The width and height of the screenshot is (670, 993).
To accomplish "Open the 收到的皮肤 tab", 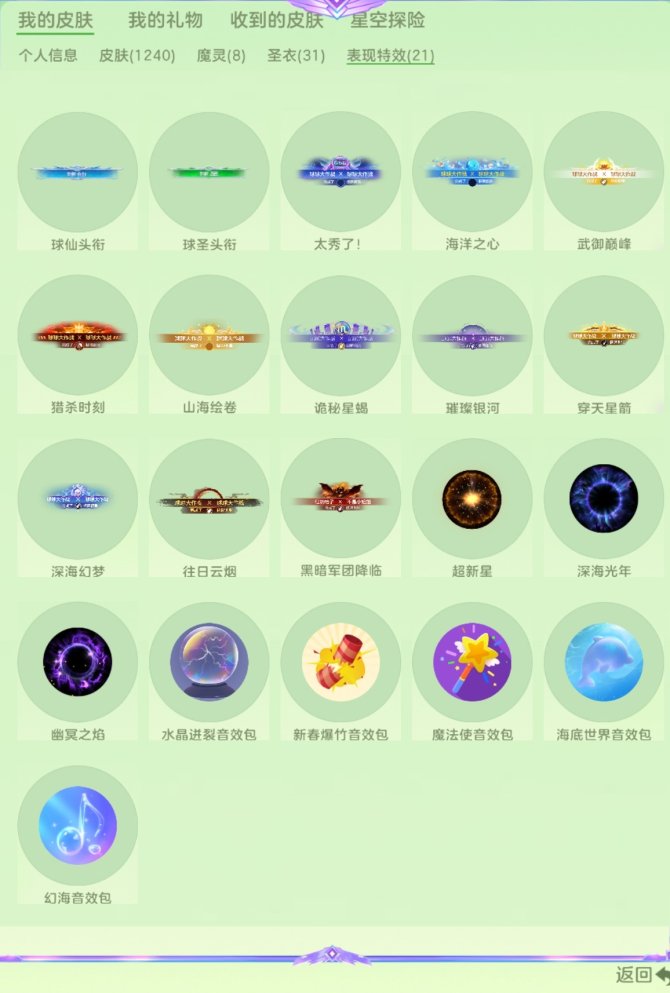I will click(276, 20).
